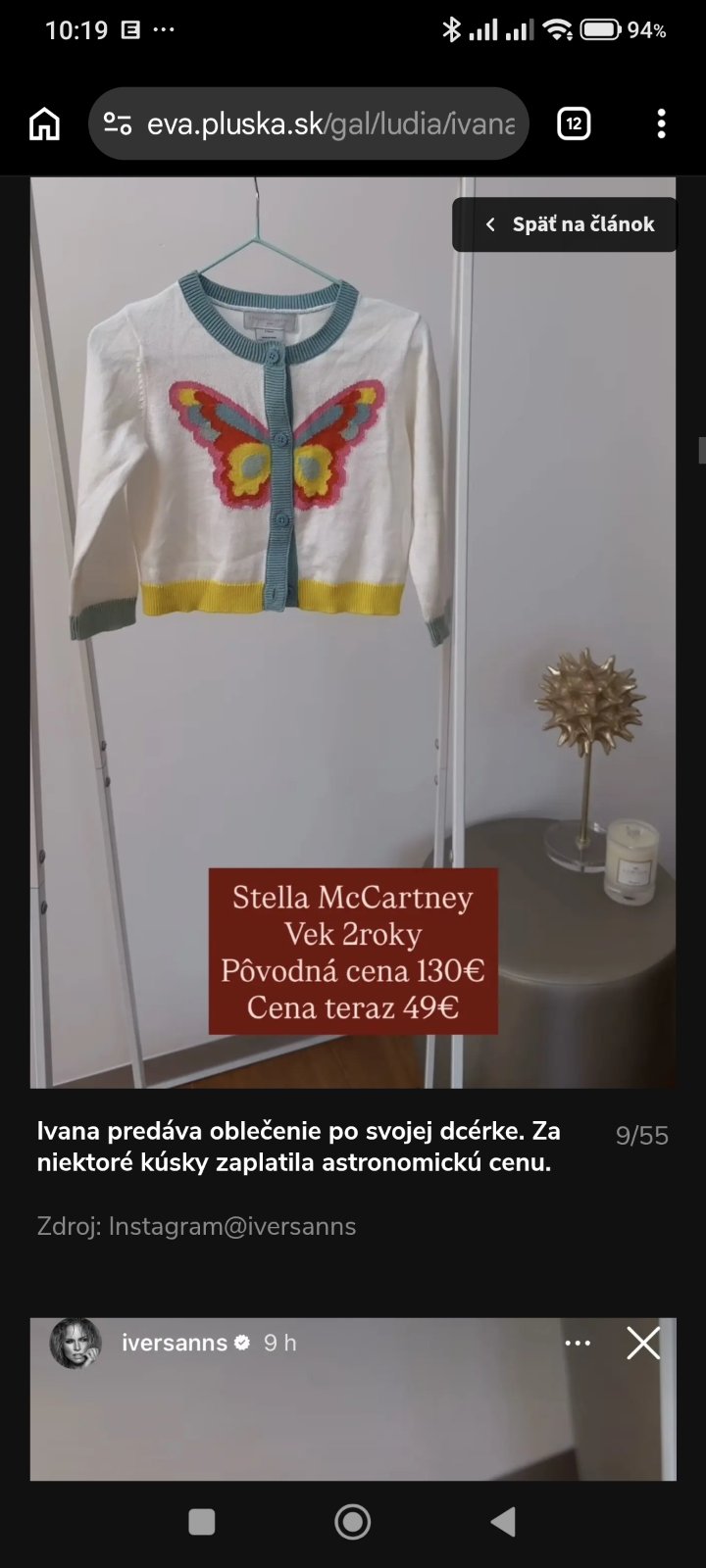Screen dimensions: 706x1568
Task: Open the Chrome overflow menu
Action: click(661, 124)
